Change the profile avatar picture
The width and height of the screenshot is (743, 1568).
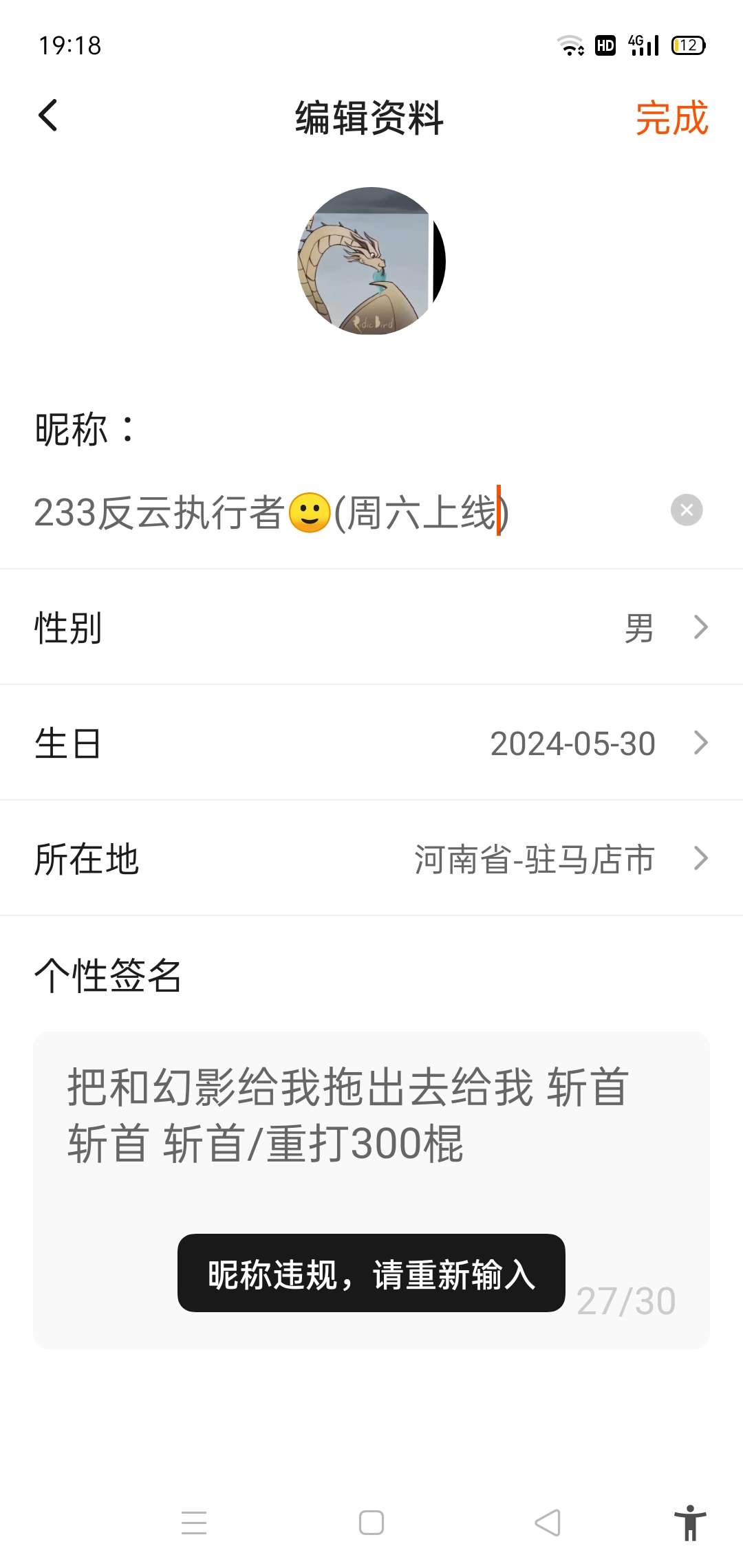pyautogui.click(x=371, y=261)
